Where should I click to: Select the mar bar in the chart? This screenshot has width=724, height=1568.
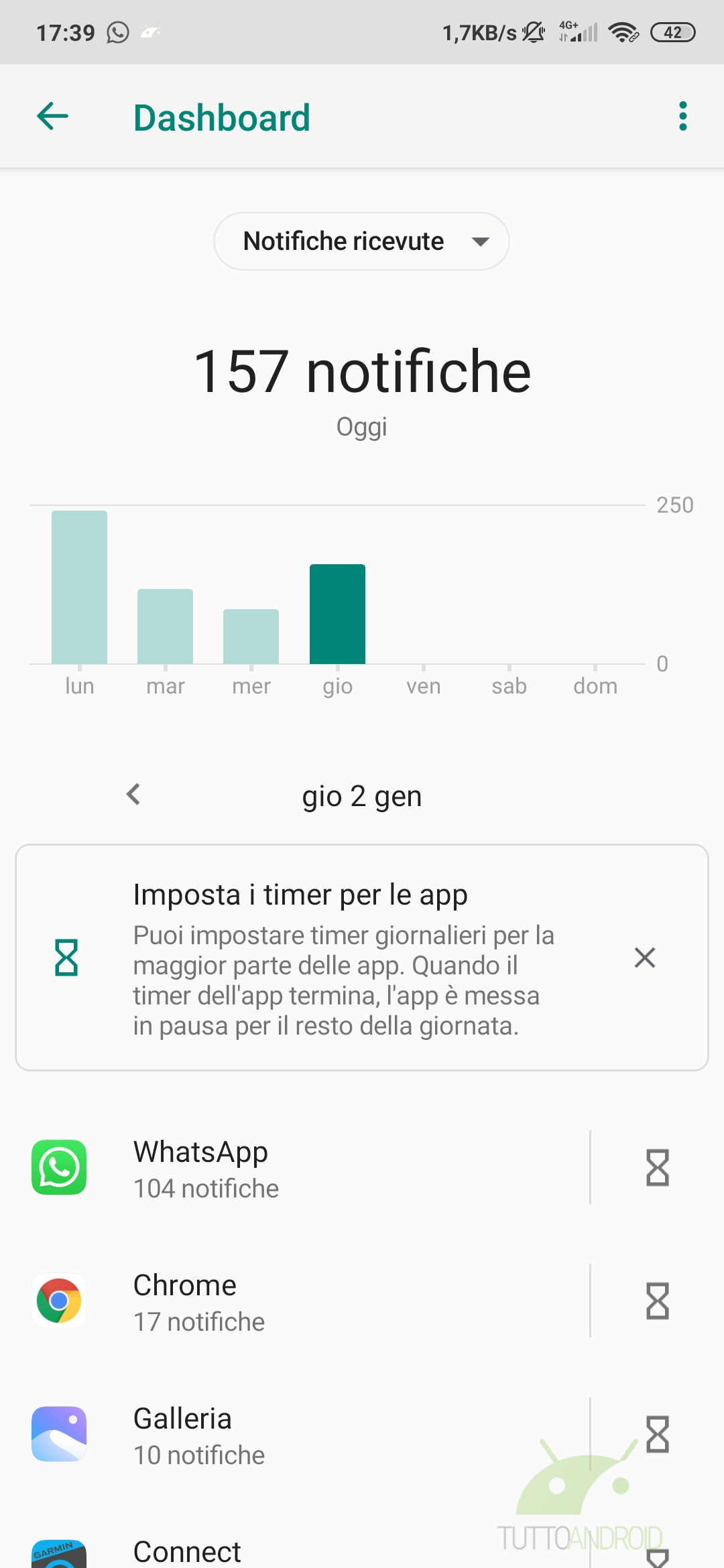(x=165, y=627)
